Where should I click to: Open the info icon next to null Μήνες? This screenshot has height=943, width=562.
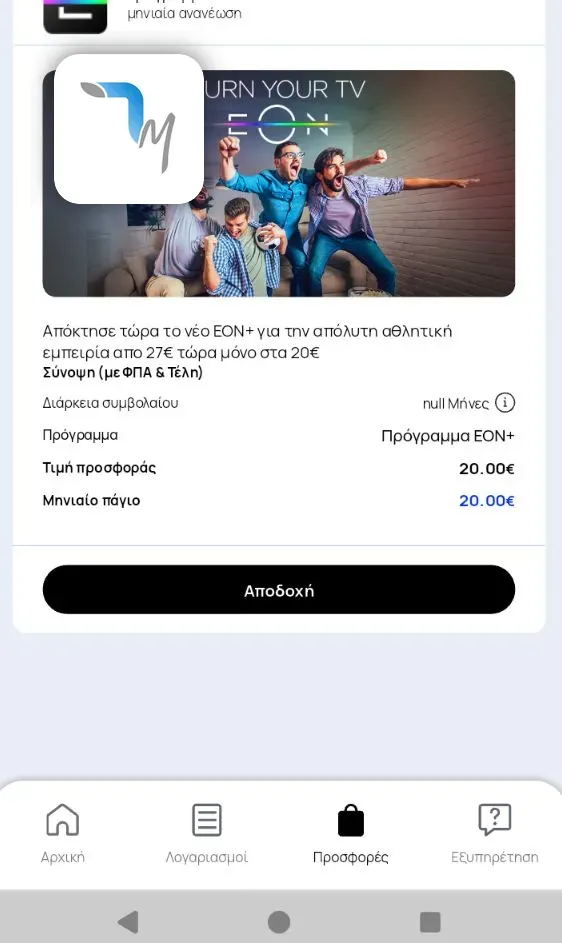pos(505,402)
